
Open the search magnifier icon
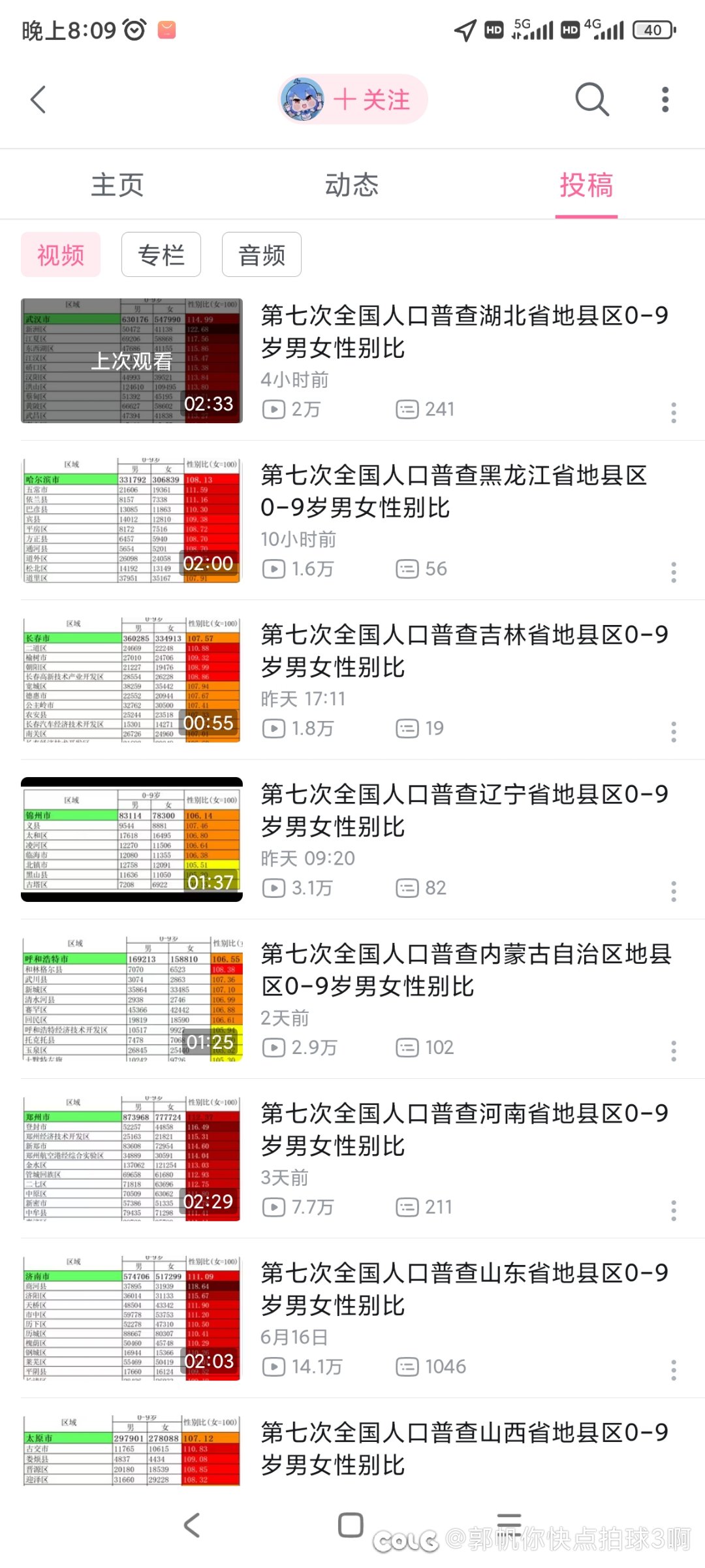[x=592, y=99]
